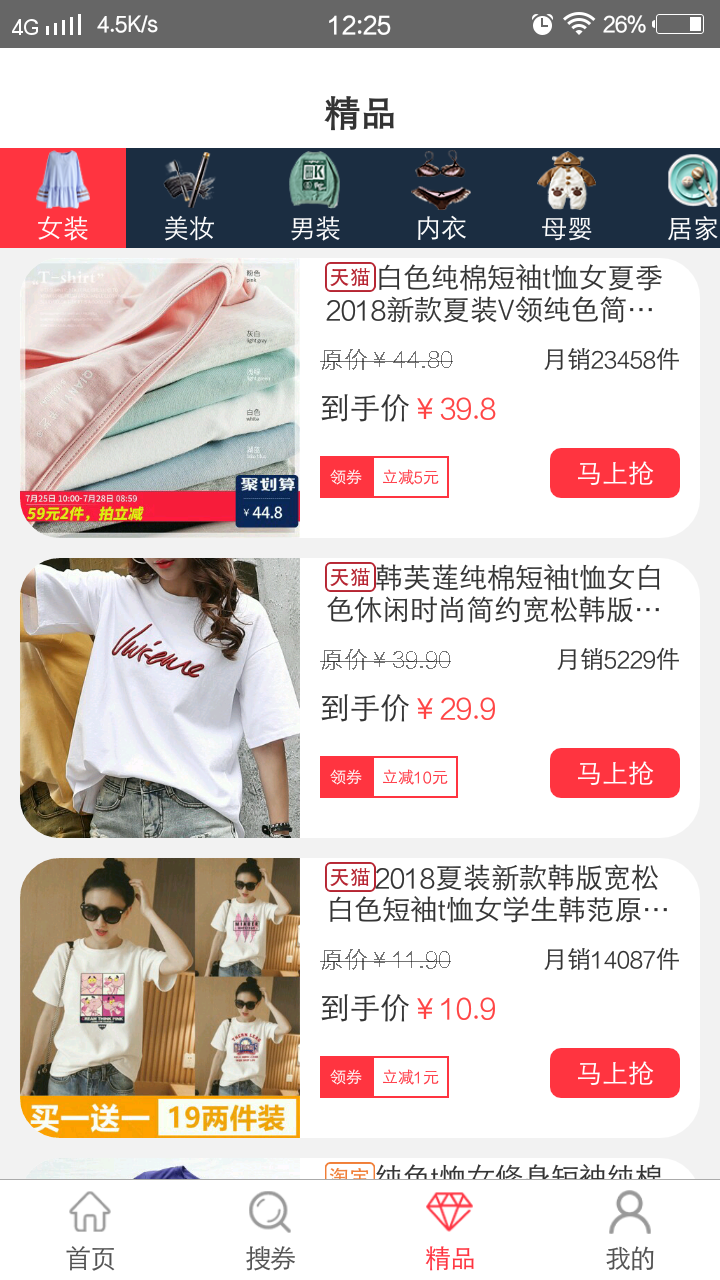Tap 马上抢 for the ¥10.9 T-shirt
Image resolution: width=720 pixels, height=1280 pixels.
(x=614, y=1073)
